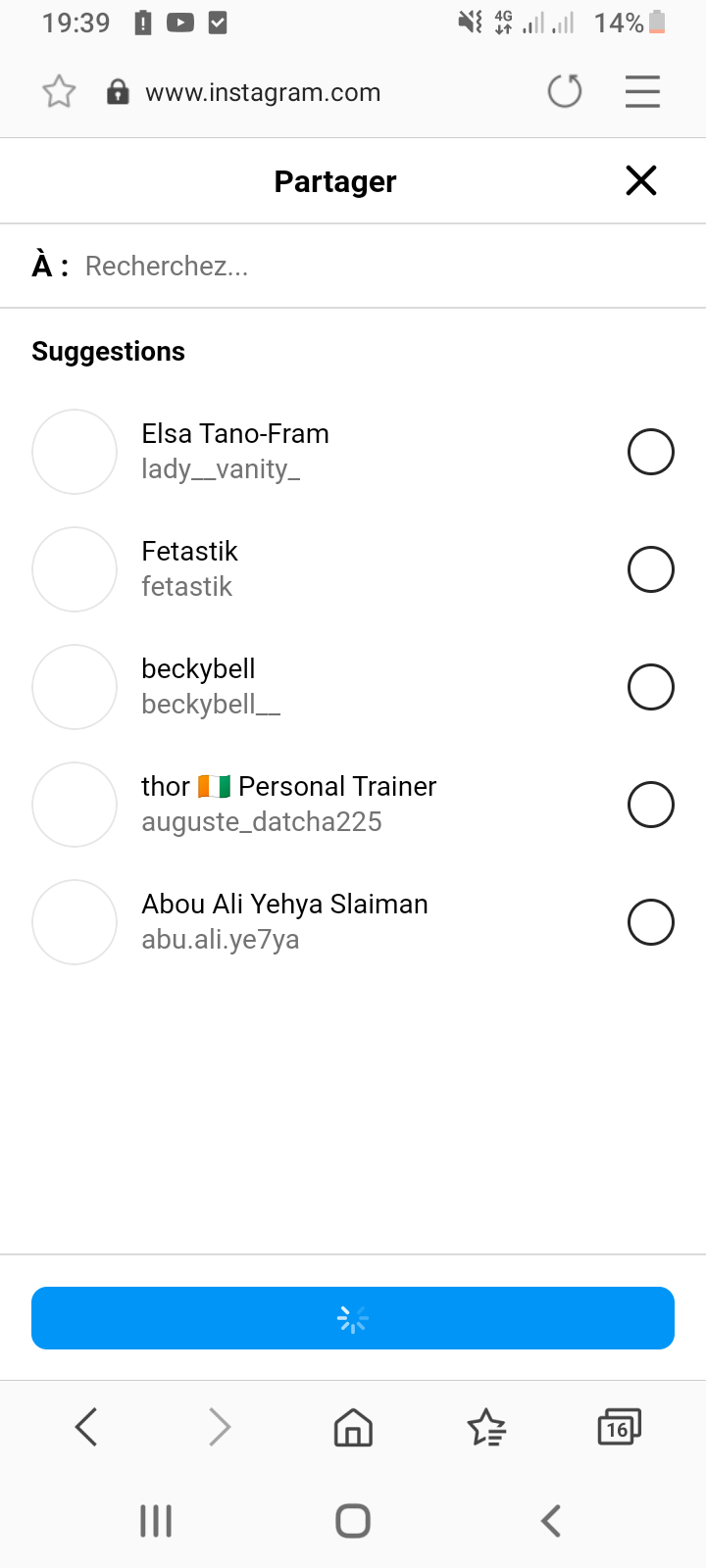706x1568 pixels.
Task: Bookmark this page with the star icon
Action: (x=59, y=92)
